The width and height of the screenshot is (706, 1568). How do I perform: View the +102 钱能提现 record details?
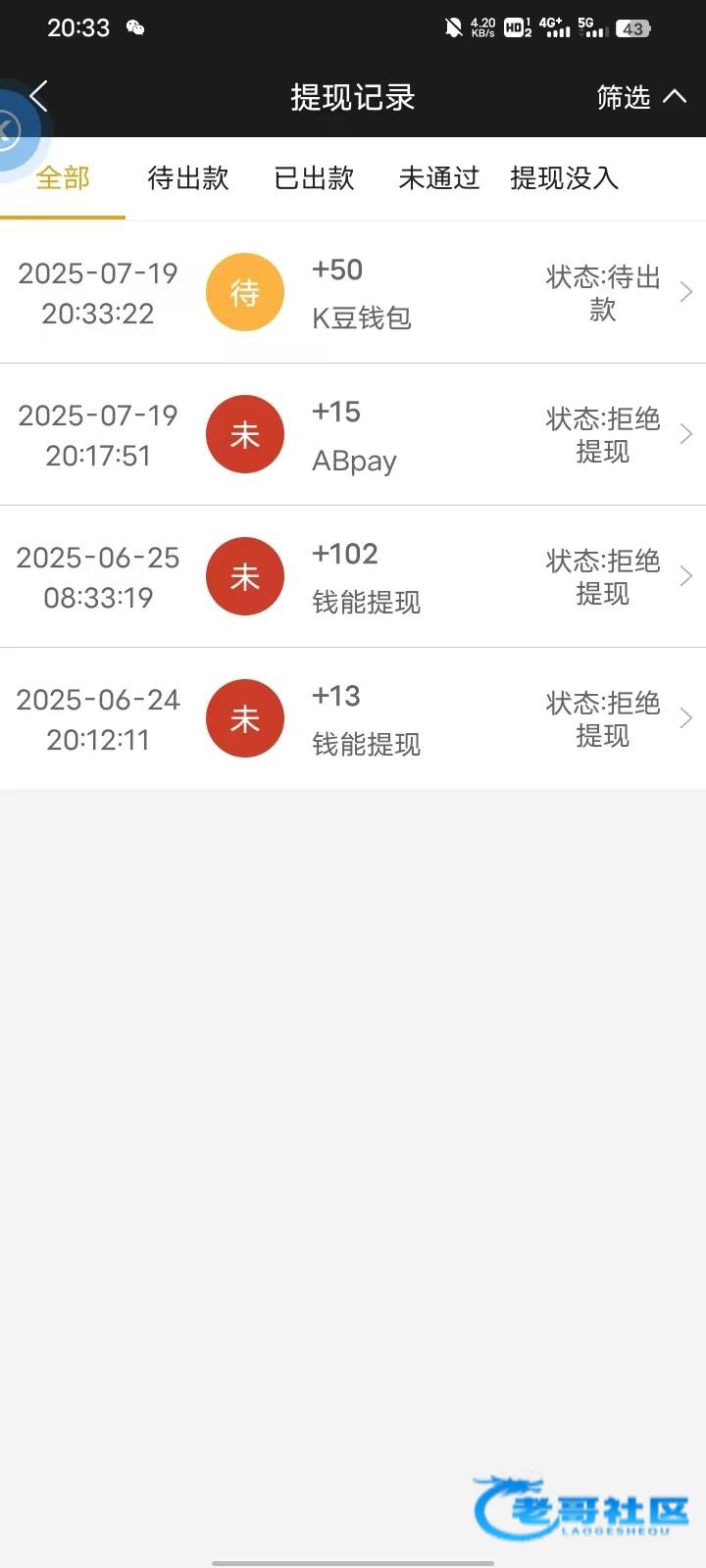point(353,576)
